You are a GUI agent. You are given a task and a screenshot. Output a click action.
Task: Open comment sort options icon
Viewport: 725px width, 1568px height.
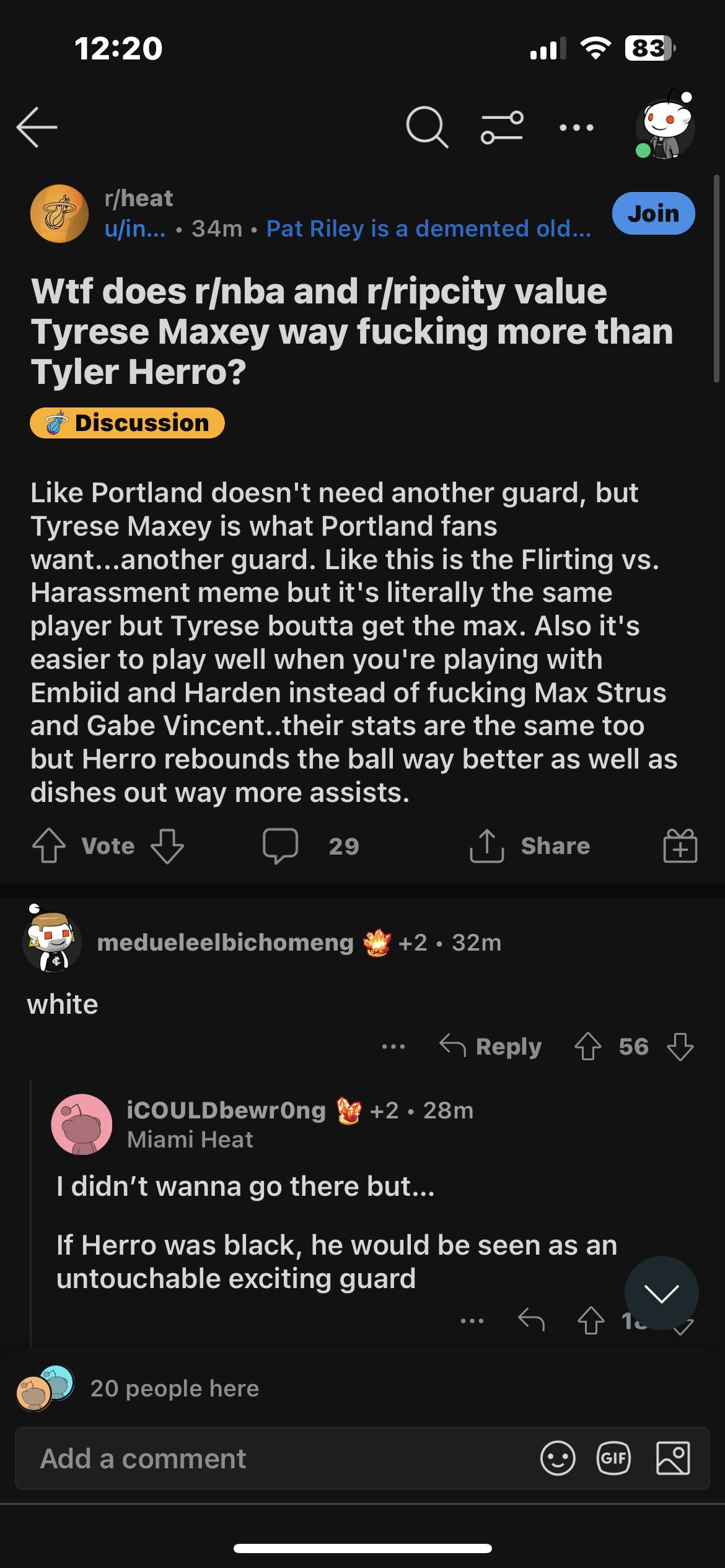pyautogui.click(x=502, y=127)
